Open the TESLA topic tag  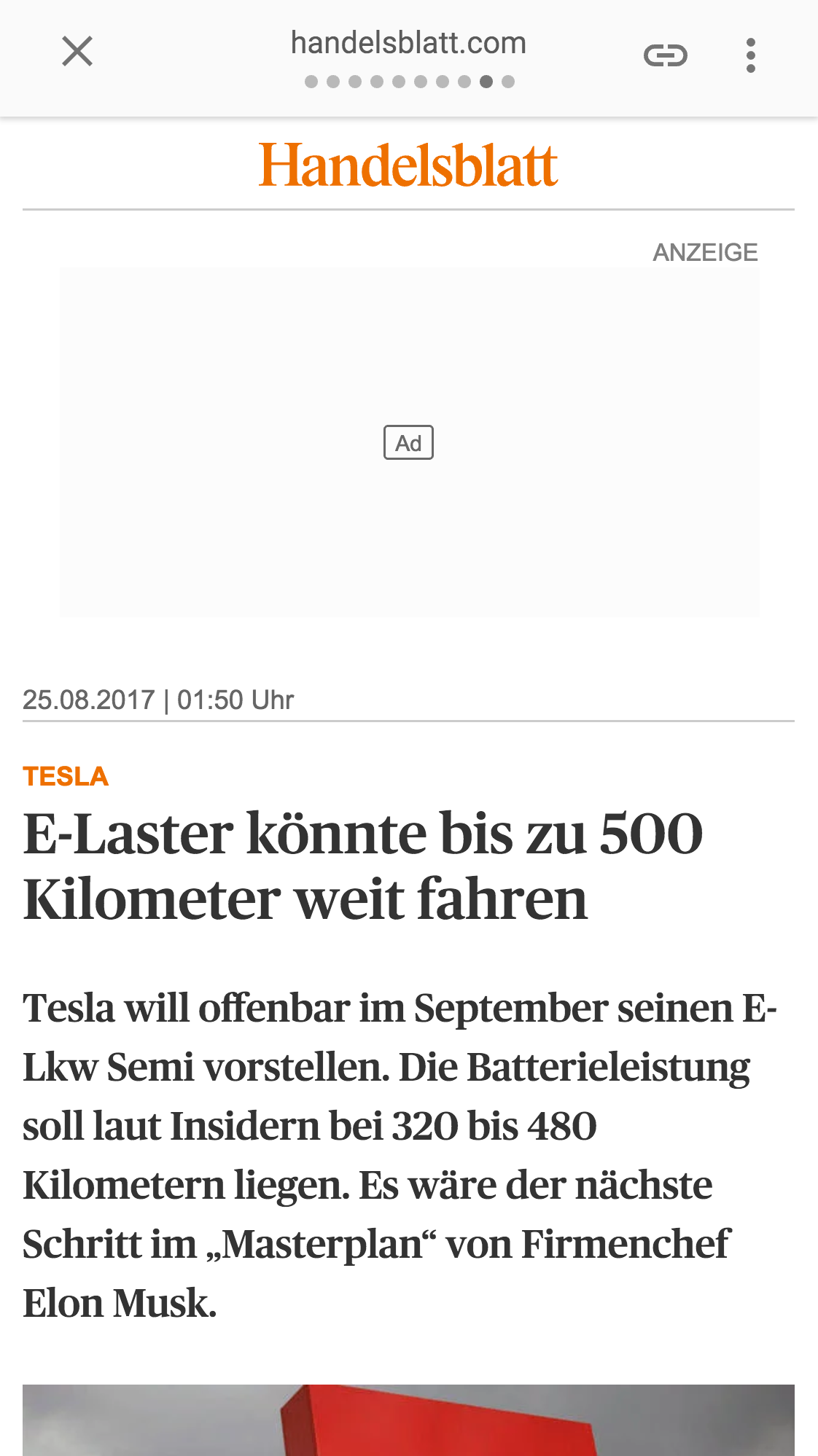coord(66,777)
